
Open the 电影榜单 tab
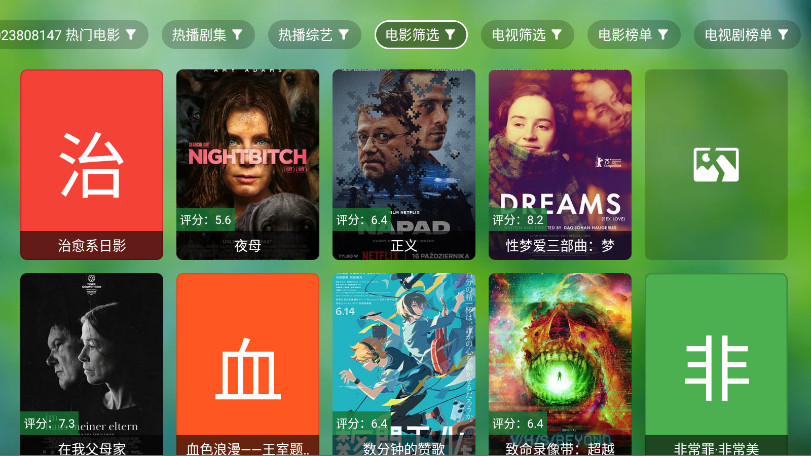pyautogui.click(x=633, y=35)
